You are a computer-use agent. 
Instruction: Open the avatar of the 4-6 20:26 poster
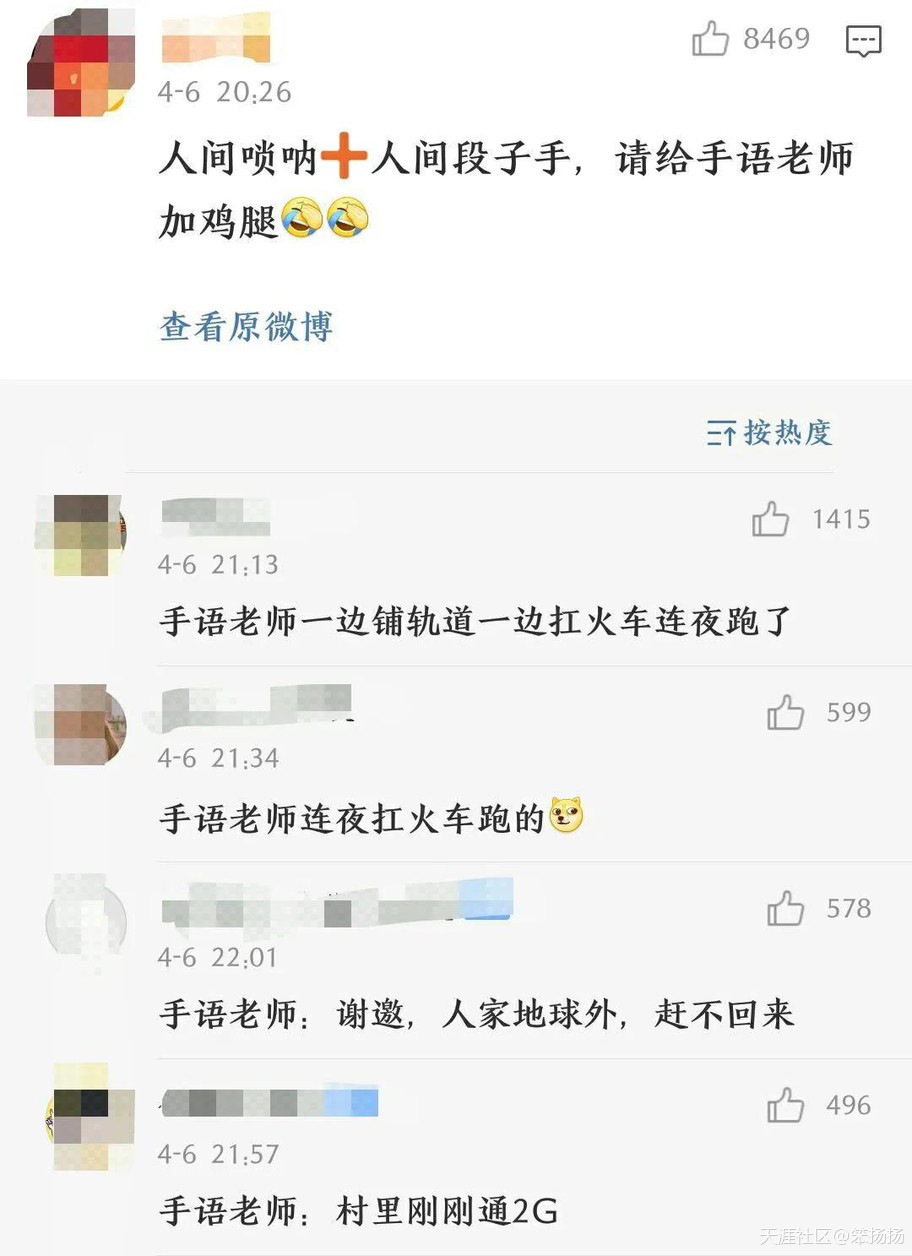pyautogui.click(x=81, y=62)
